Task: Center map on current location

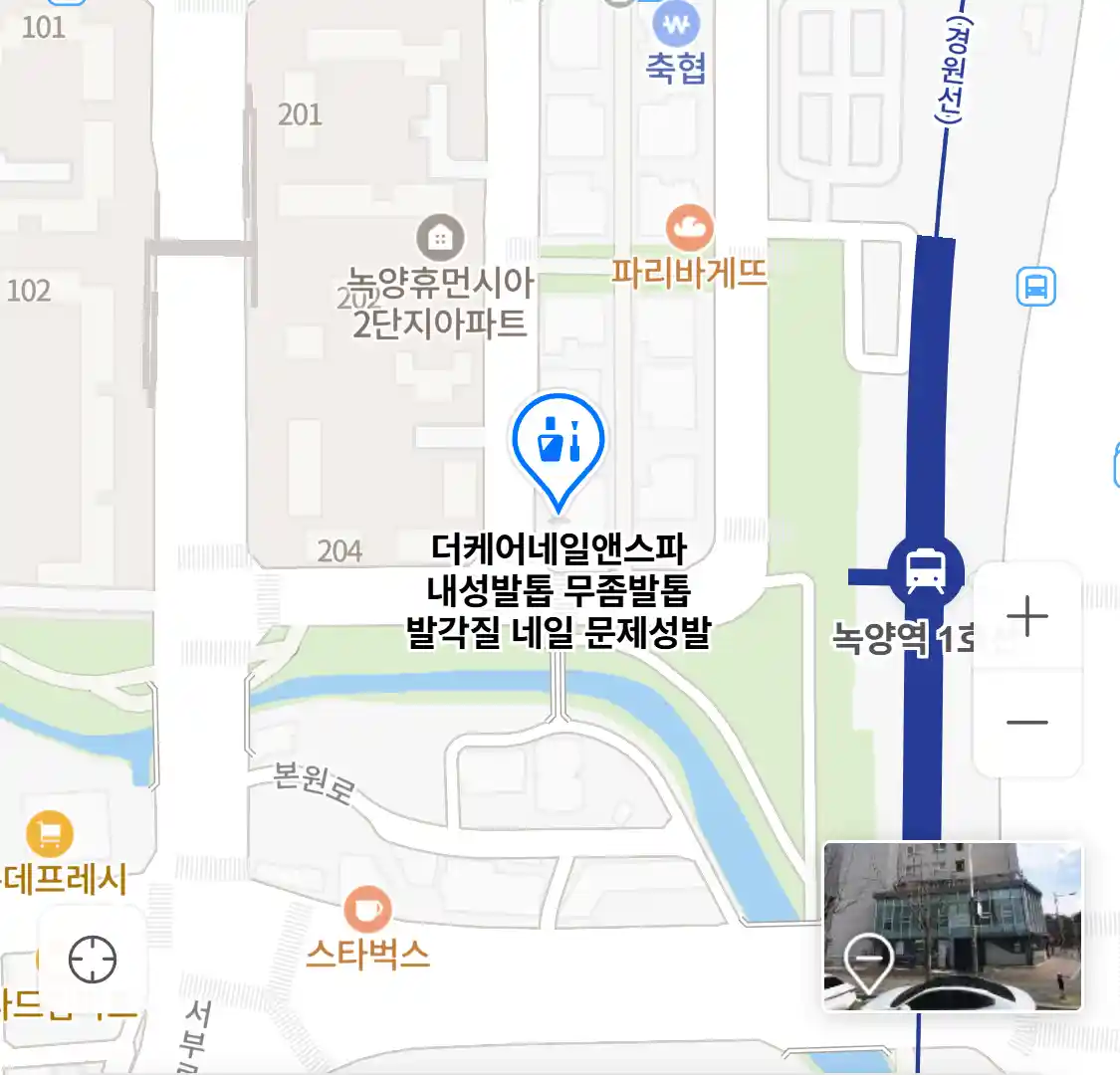Action: [93, 961]
